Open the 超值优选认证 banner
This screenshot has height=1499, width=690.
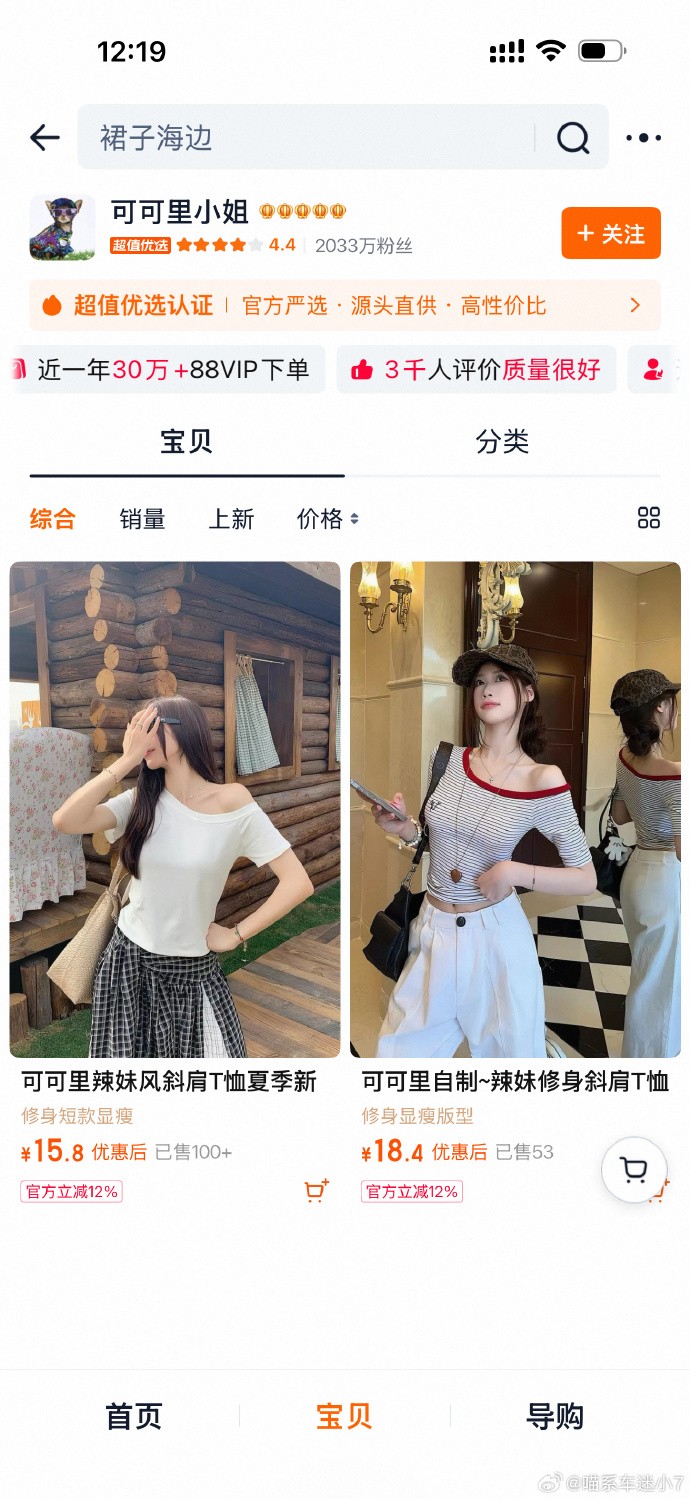[x=345, y=305]
